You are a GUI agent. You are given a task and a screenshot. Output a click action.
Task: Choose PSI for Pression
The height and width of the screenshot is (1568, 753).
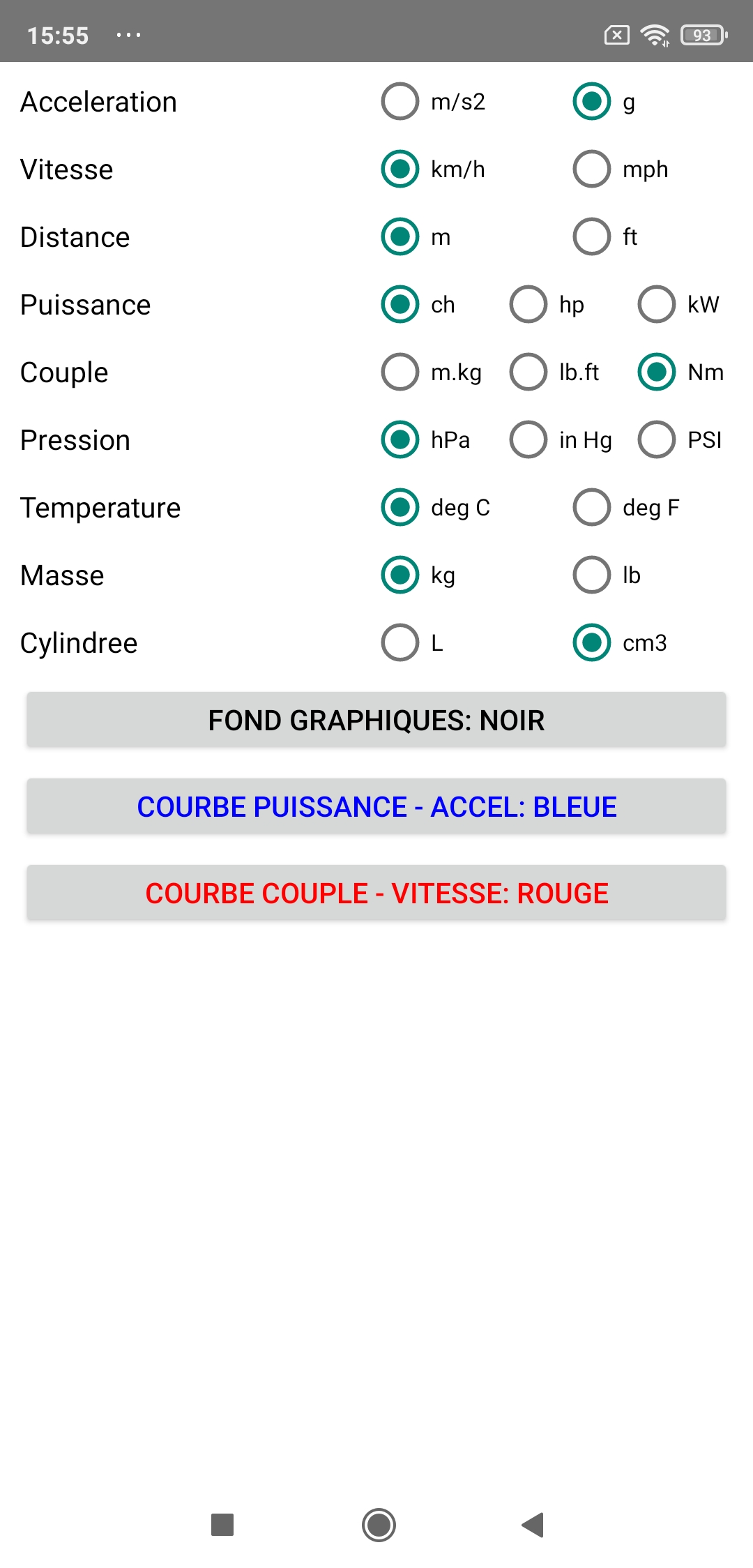[657, 440]
